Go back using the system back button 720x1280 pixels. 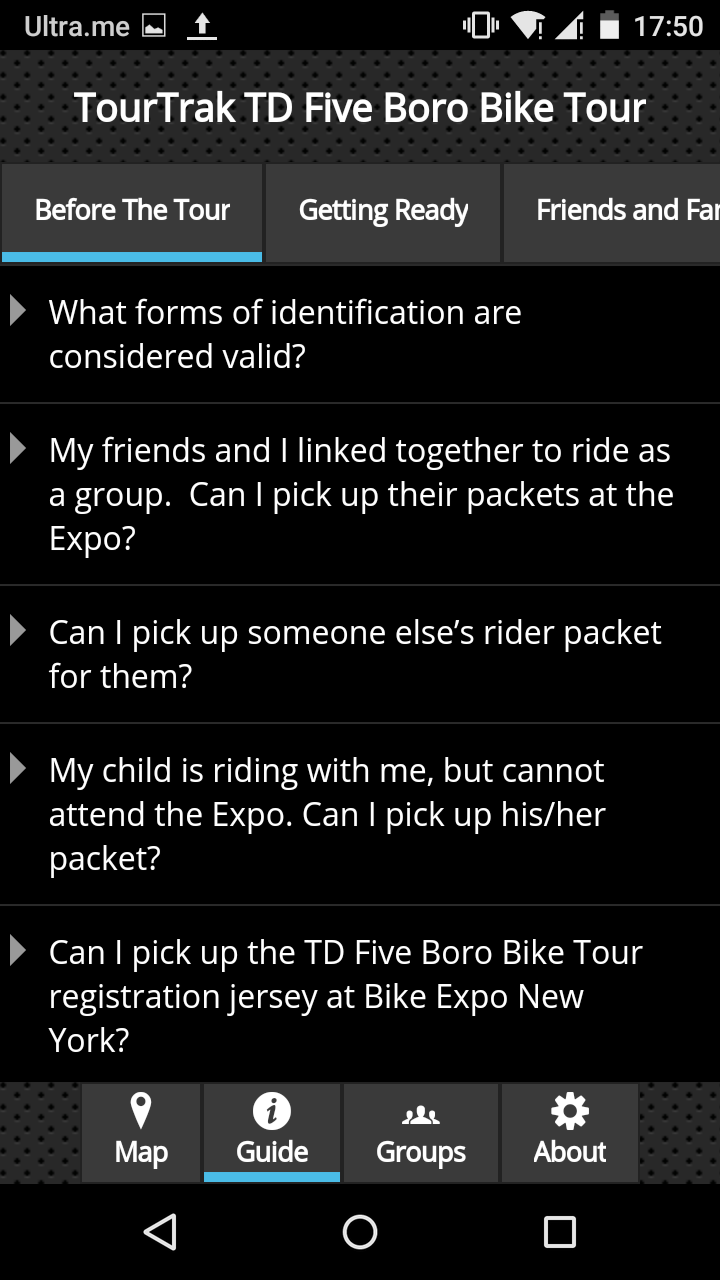(160, 1232)
